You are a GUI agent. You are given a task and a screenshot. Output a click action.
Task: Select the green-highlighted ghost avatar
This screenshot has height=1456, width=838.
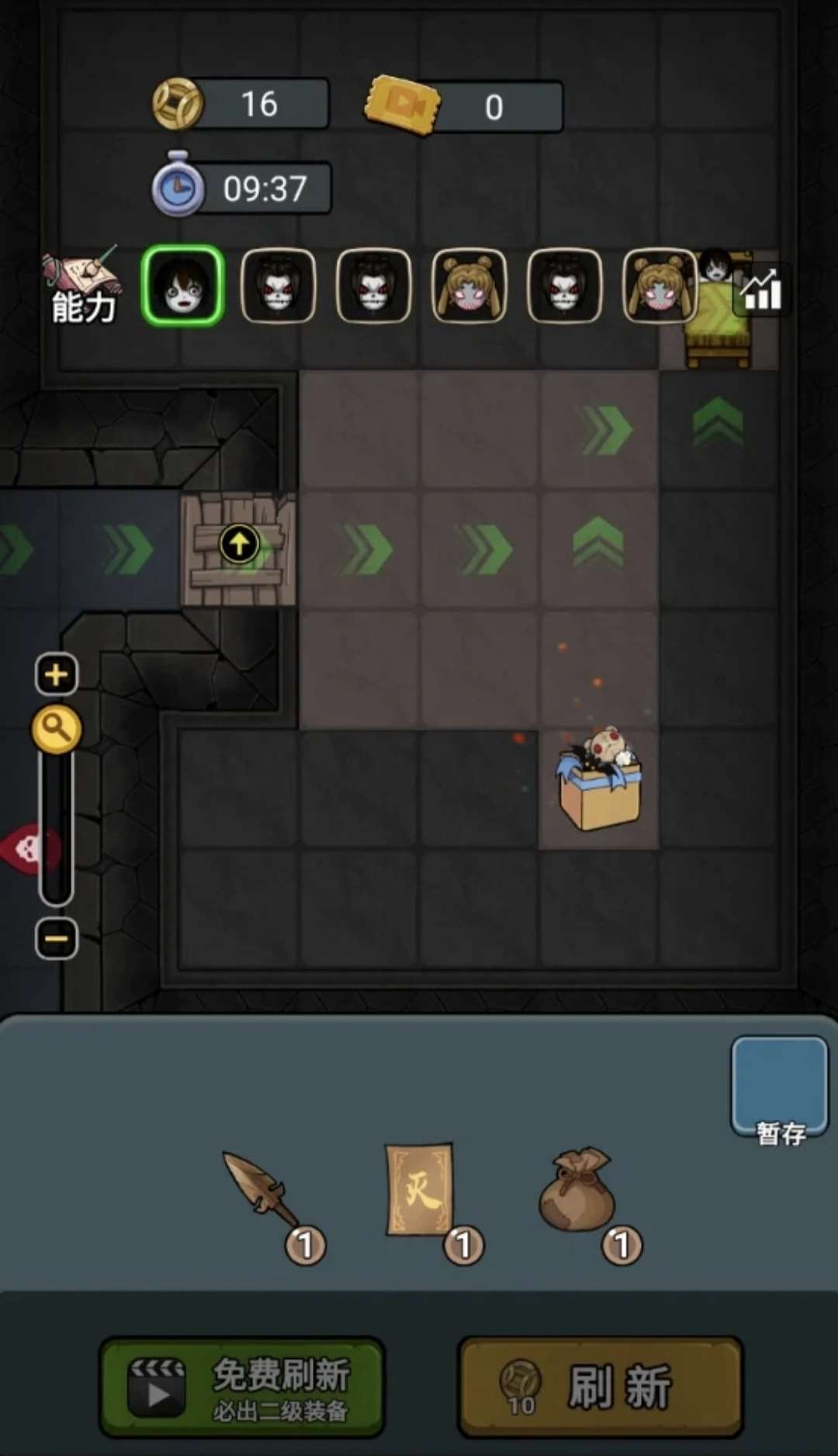183,285
